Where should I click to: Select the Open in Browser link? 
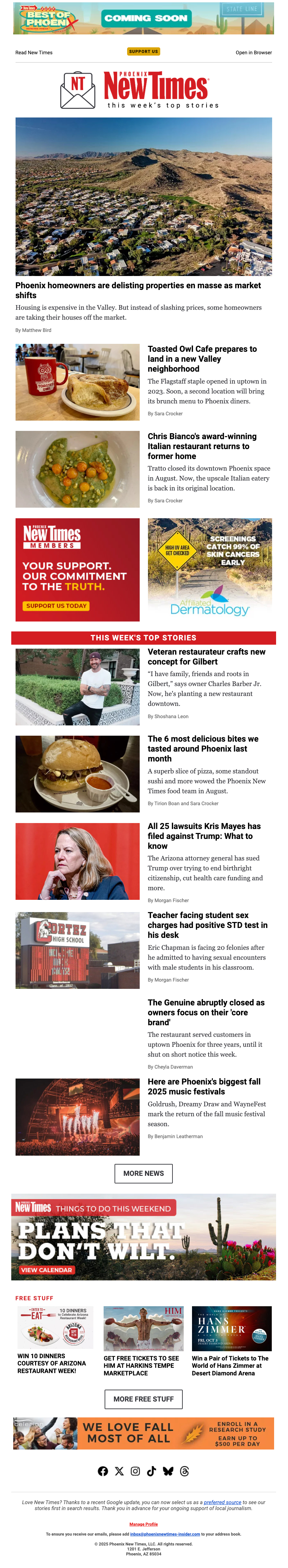tap(253, 52)
